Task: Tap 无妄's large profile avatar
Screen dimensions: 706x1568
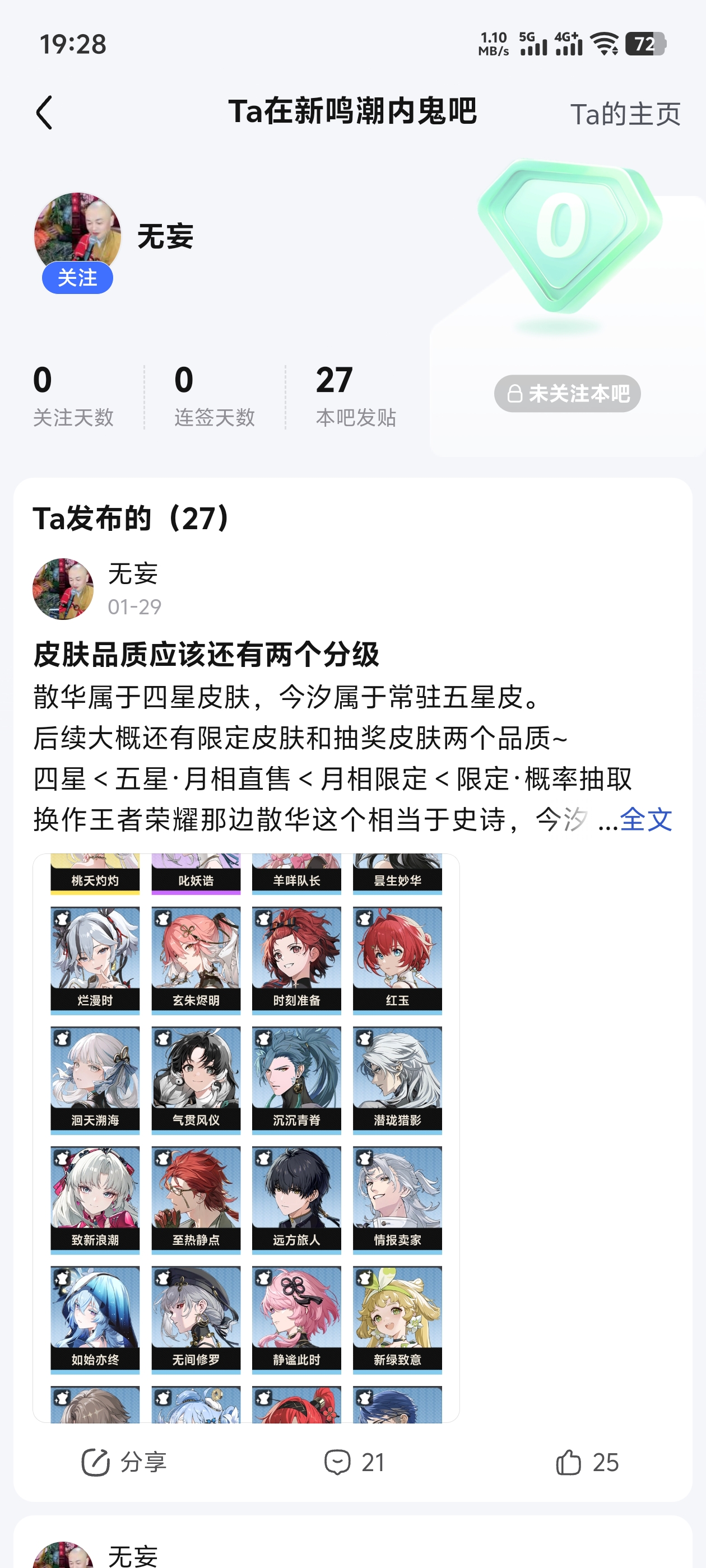Action: tap(77, 233)
